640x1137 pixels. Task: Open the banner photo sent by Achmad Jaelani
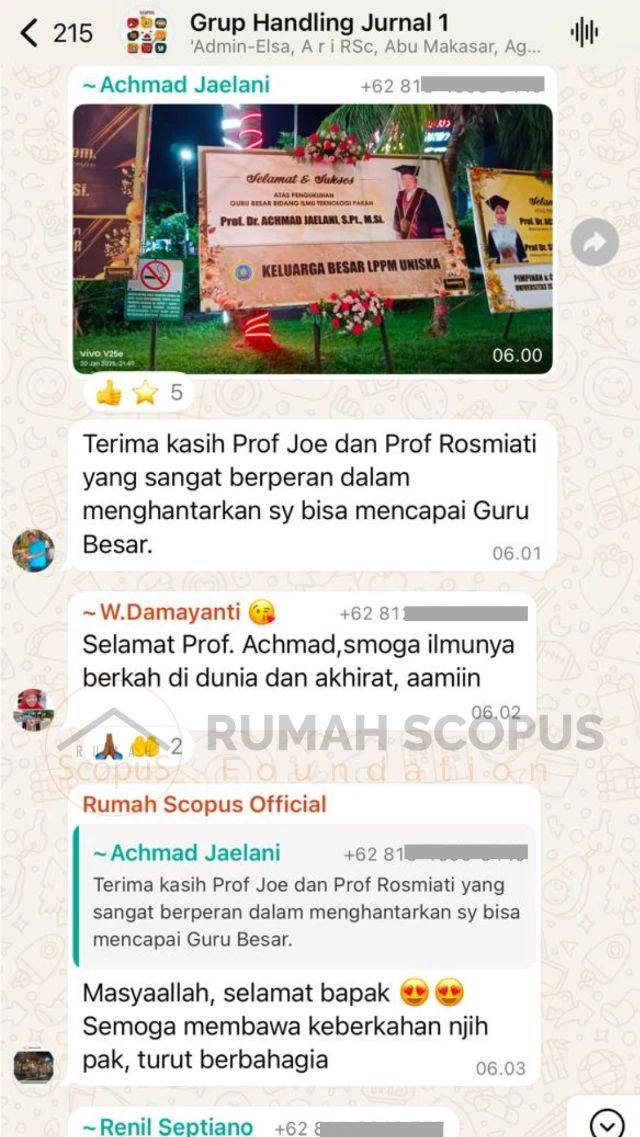coord(312,238)
